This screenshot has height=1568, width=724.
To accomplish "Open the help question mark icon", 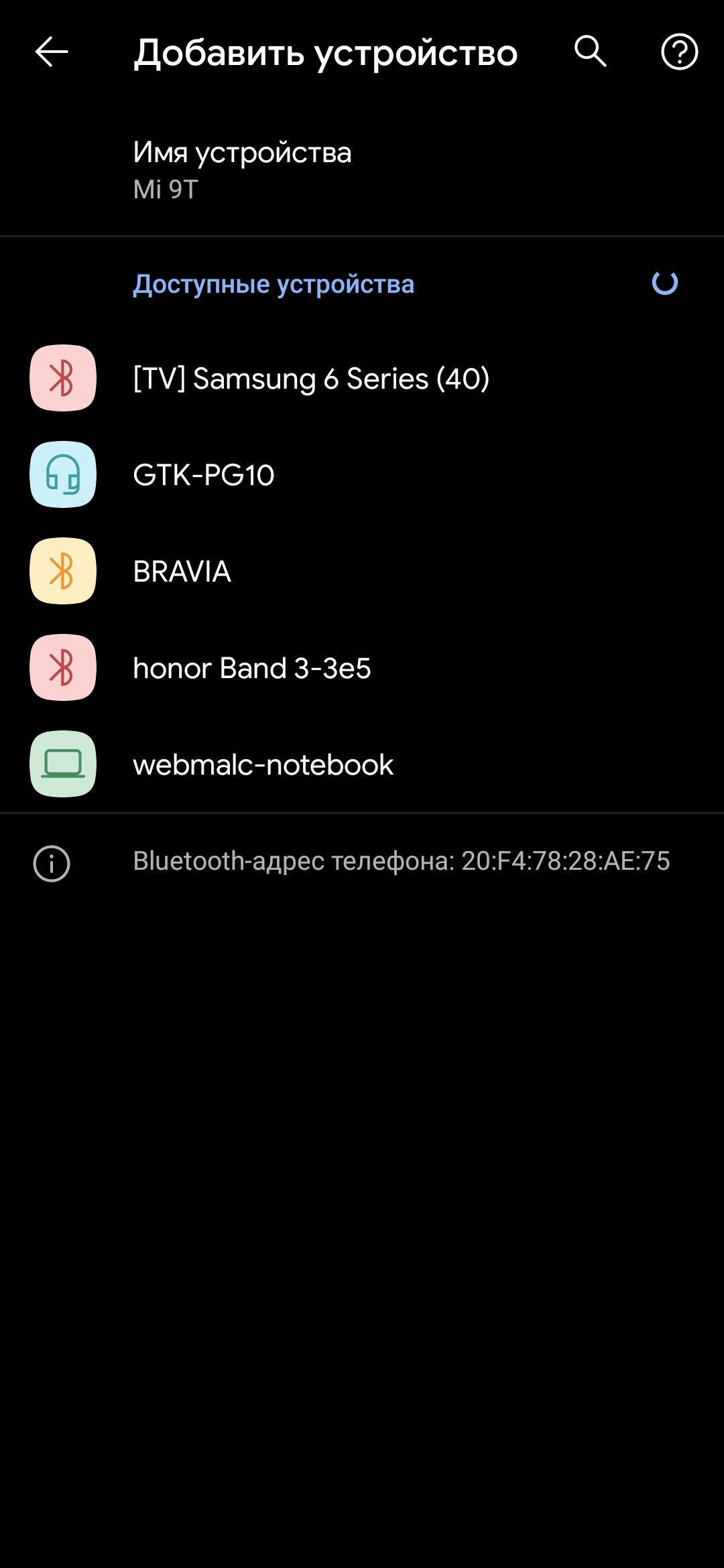I will coord(679,52).
